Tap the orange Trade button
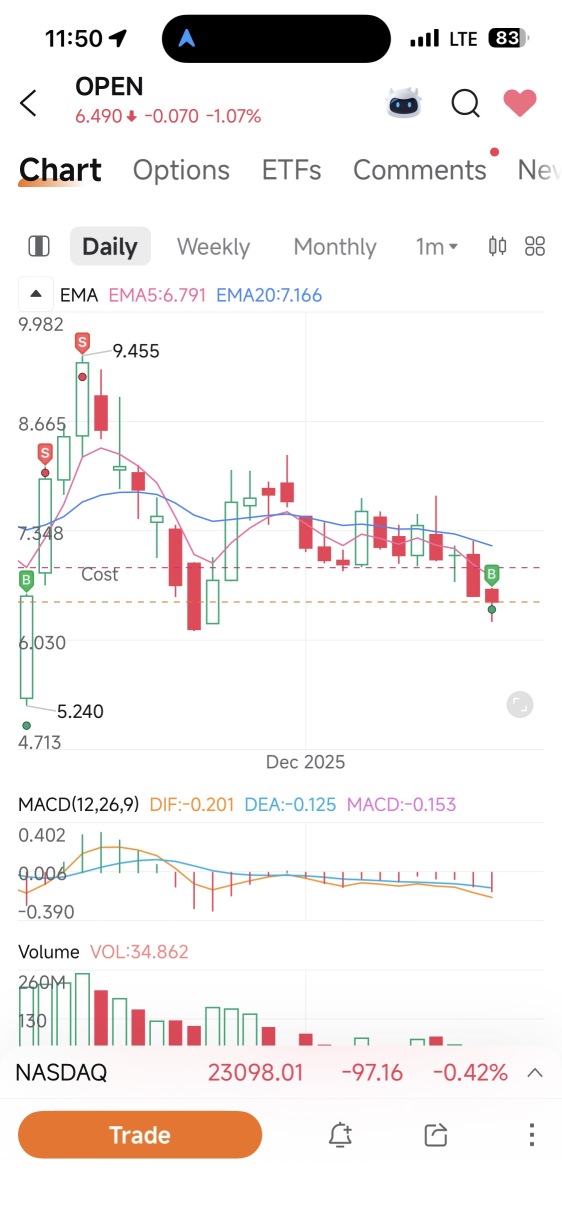 tap(140, 1135)
